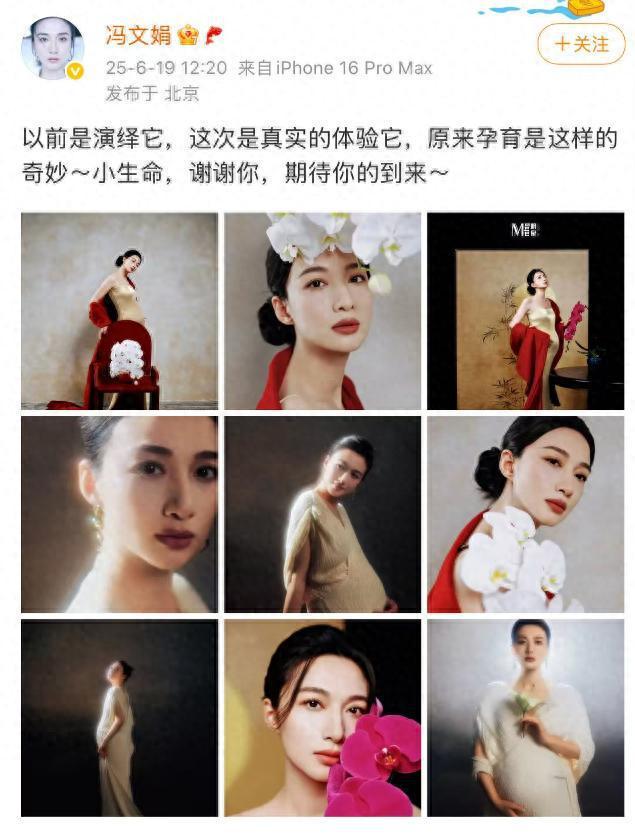Open photo holding white orchid bouquet
Image resolution: width=635 pixels, height=834 pixels.
pos(525,514)
